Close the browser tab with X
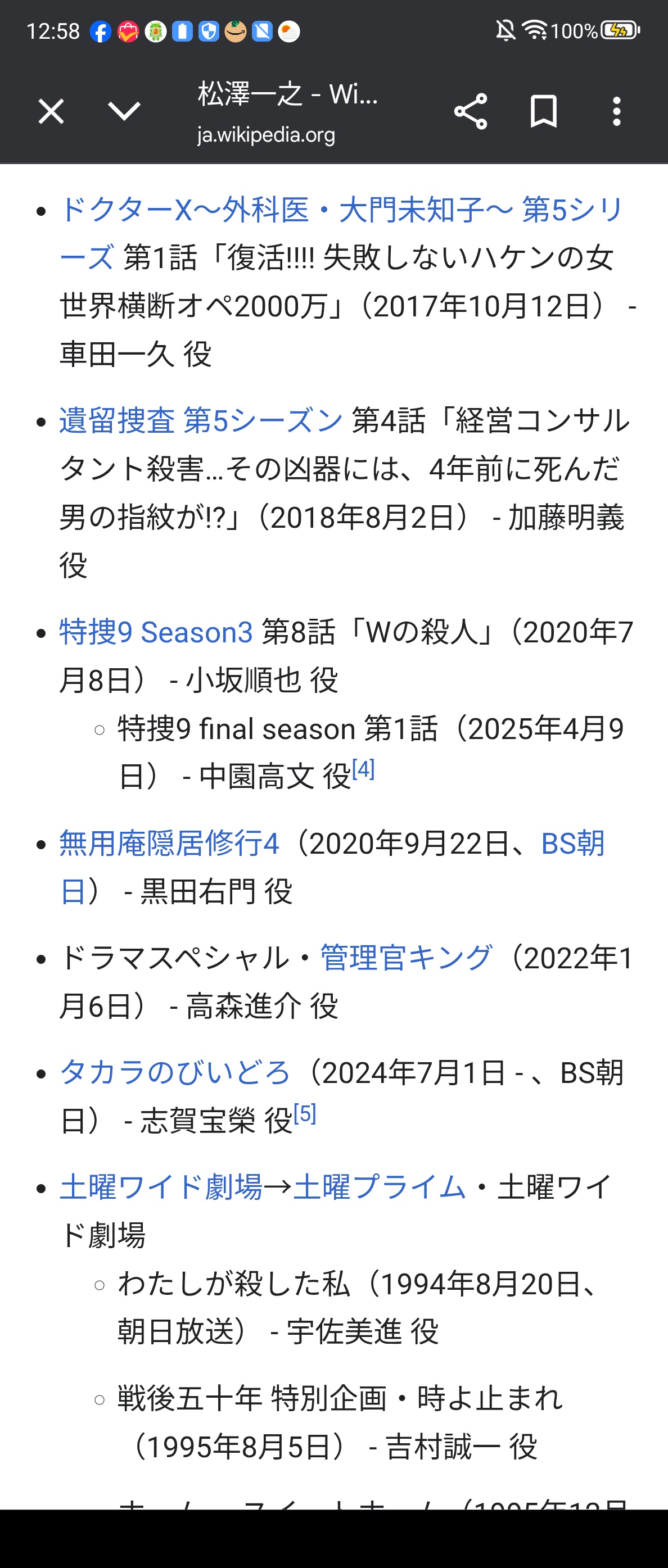The width and height of the screenshot is (668, 1568). point(51,111)
